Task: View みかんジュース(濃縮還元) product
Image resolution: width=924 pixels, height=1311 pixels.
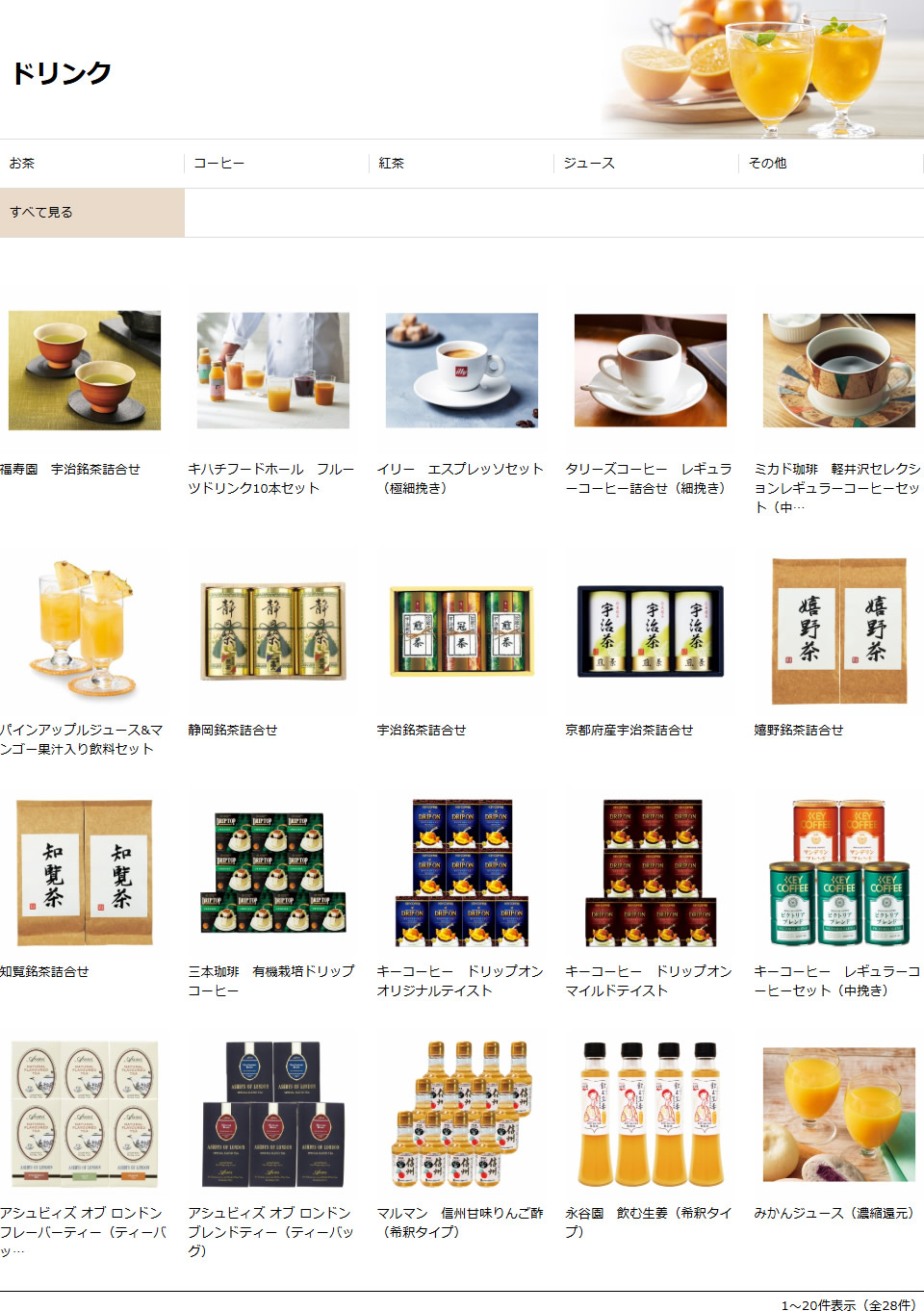Action: tap(839, 1115)
